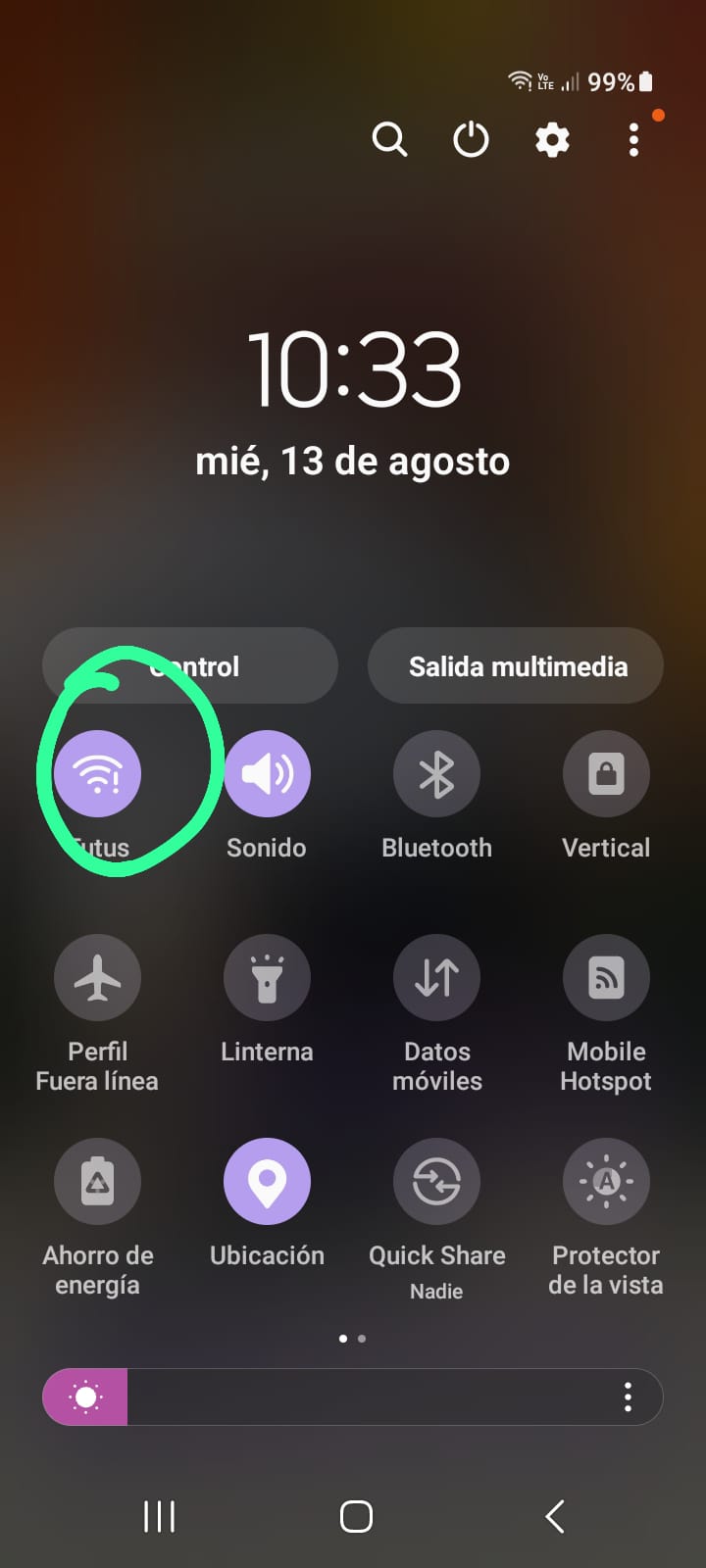Turn on Mobile Hotspot

tap(606, 978)
